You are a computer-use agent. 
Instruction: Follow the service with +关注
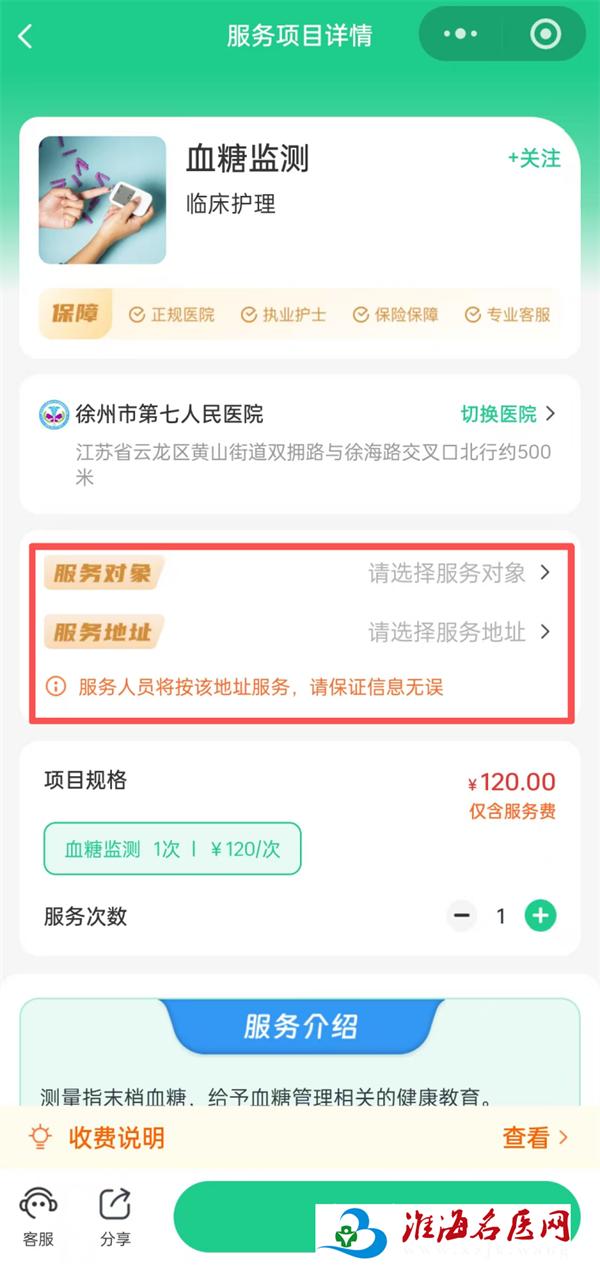(x=533, y=159)
